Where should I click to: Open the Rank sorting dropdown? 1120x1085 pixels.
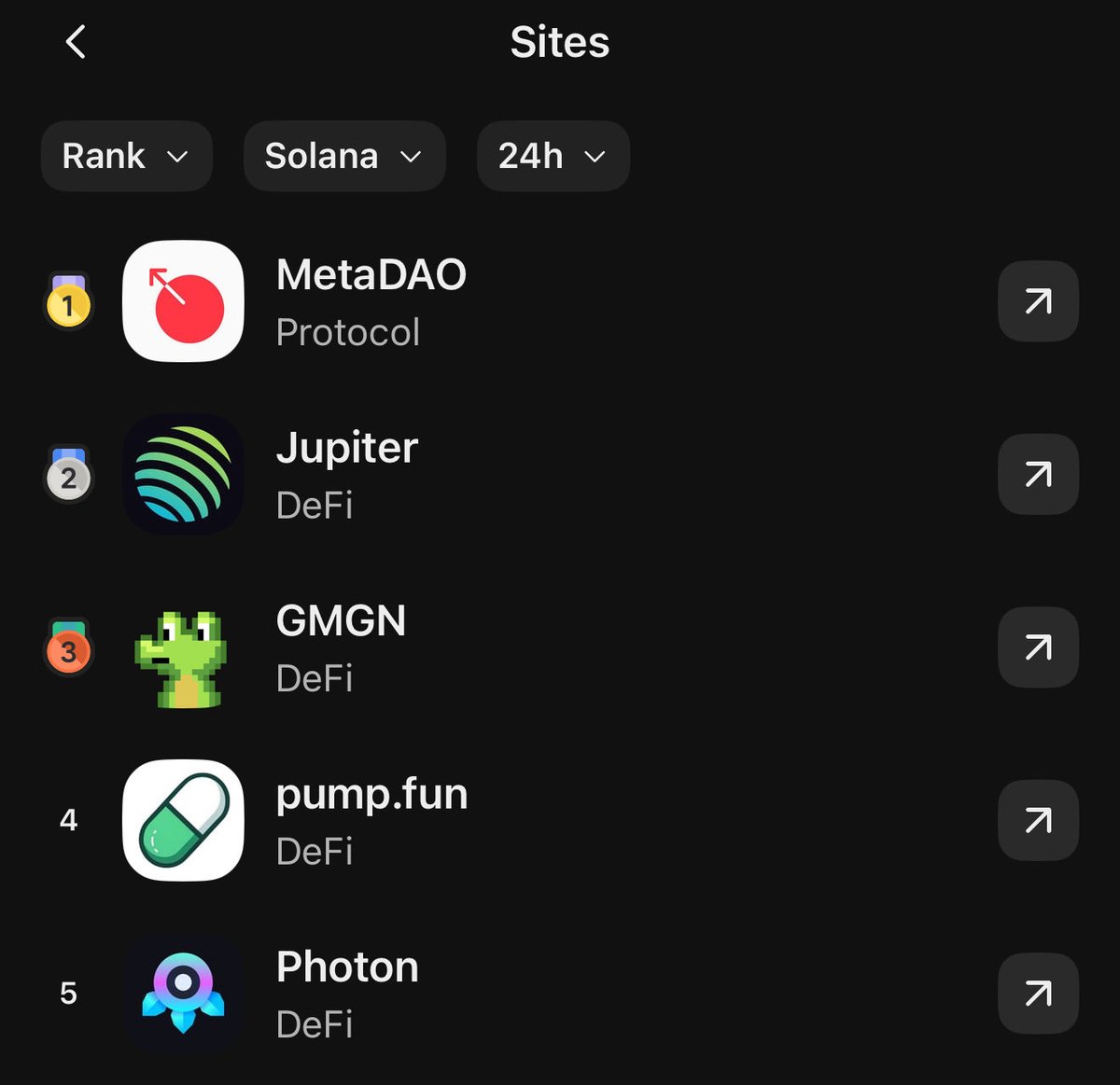(x=126, y=156)
